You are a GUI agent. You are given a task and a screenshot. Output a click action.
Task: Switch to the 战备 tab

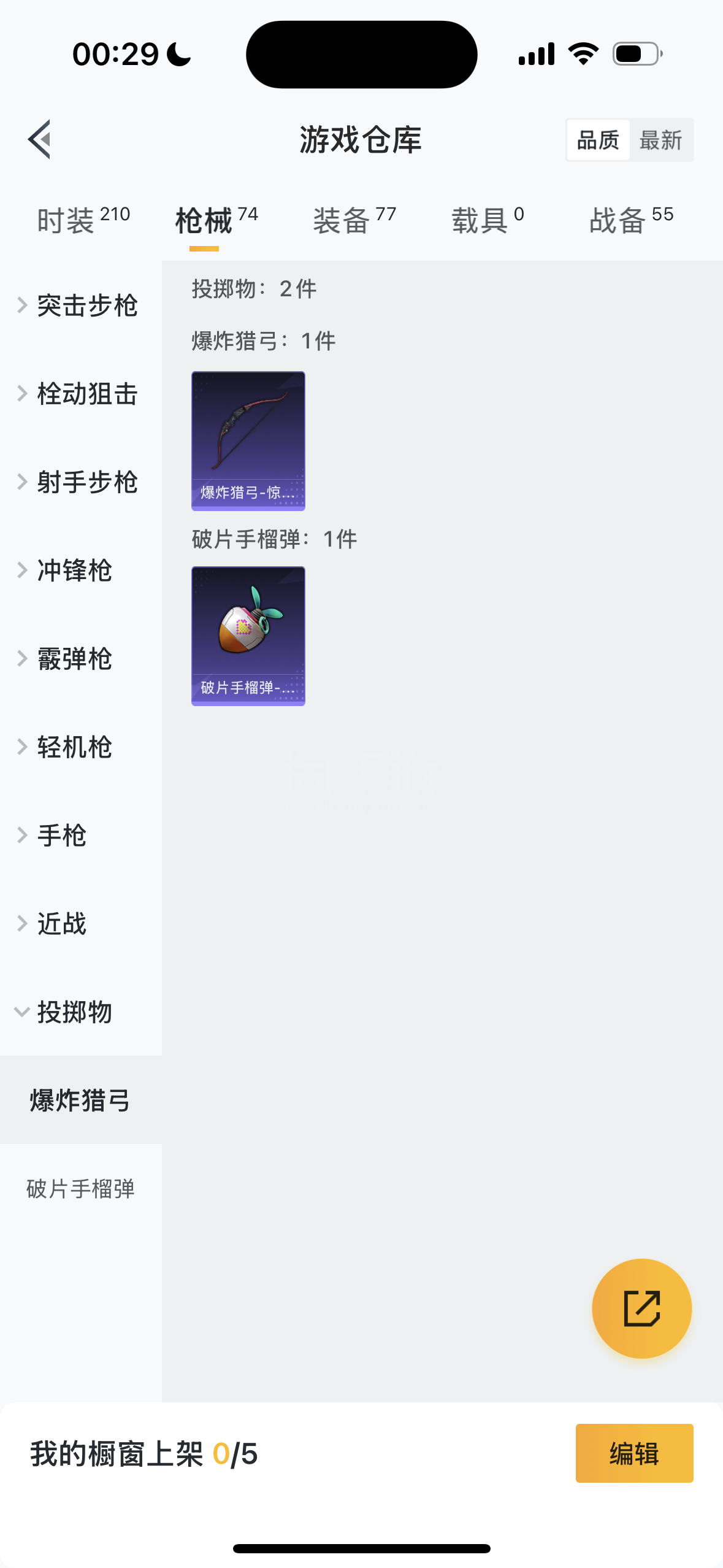pyautogui.click(x=631, y=220)
